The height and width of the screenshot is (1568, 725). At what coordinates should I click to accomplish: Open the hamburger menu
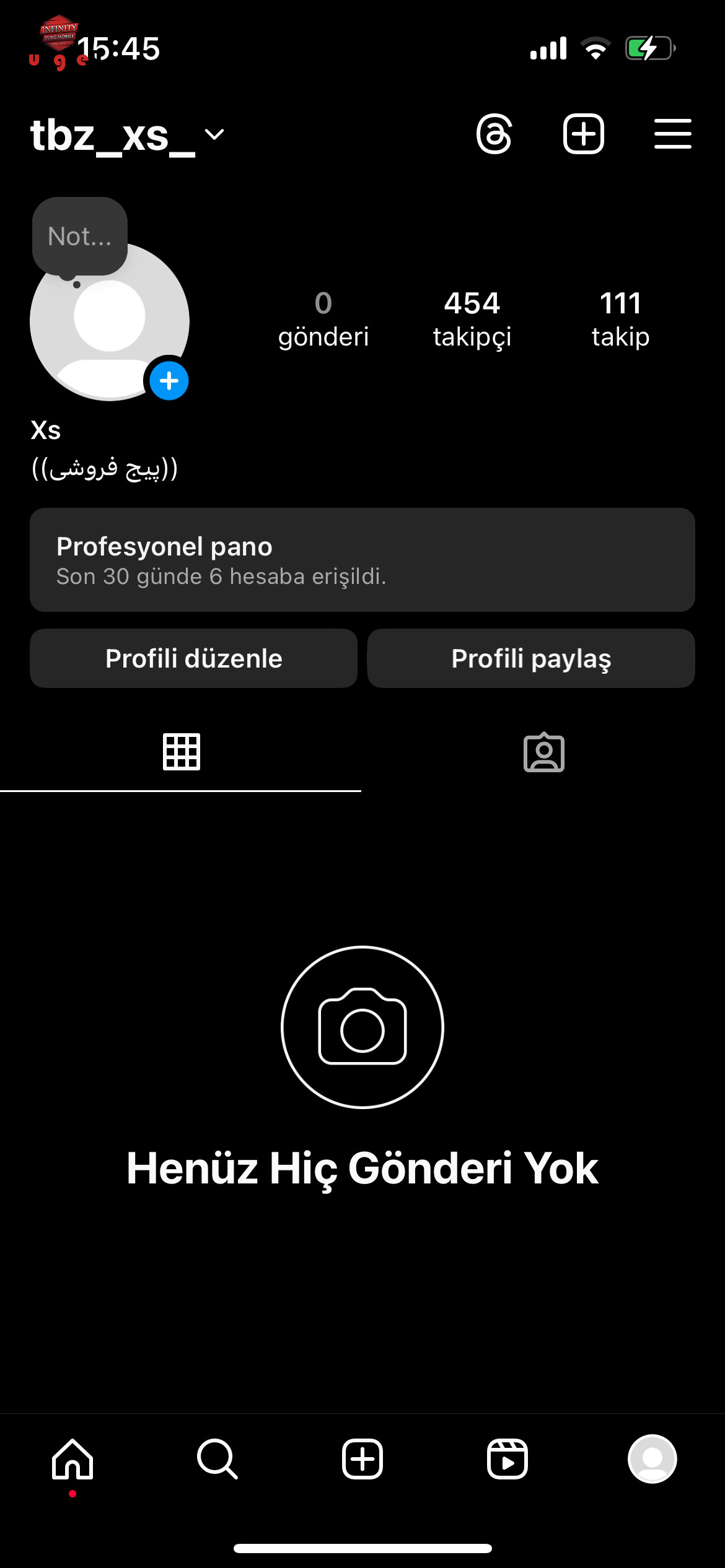pos(673,134)
